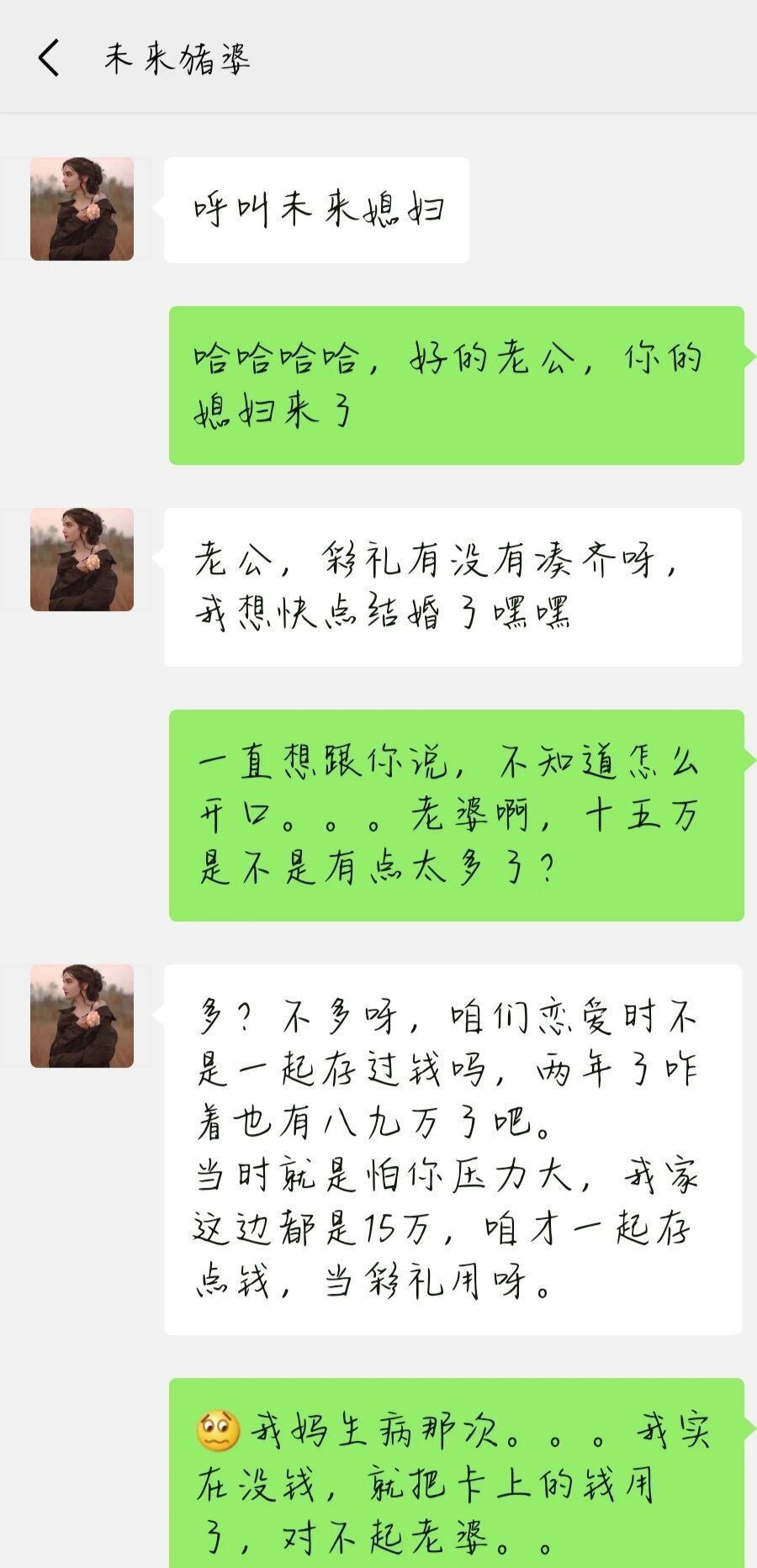The width and height of the screenshot is (757, 1568).
Task: Select the message 呼叫未来媳妇
Action: [x=315, y=208]
